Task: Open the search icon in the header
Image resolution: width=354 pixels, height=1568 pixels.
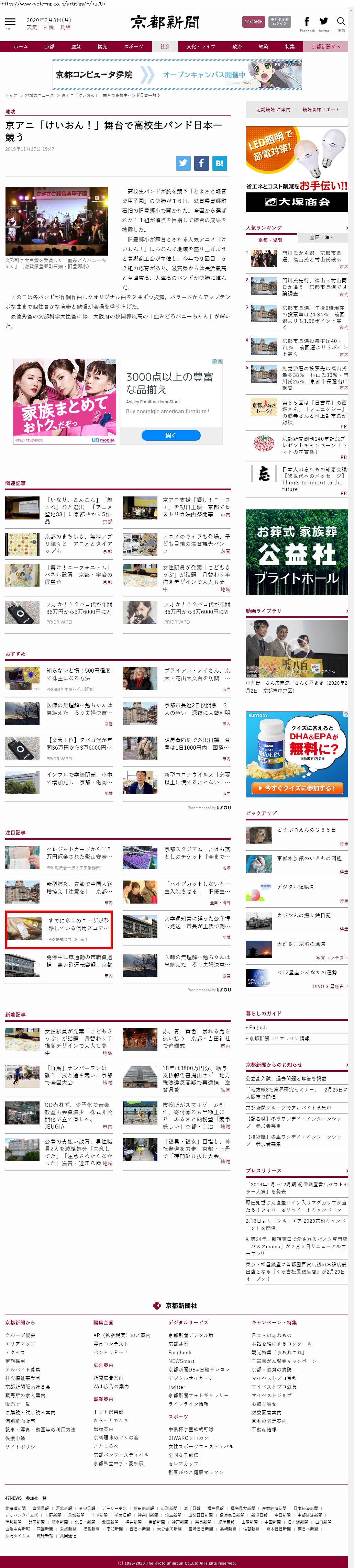Action: (x=341, y=22)
